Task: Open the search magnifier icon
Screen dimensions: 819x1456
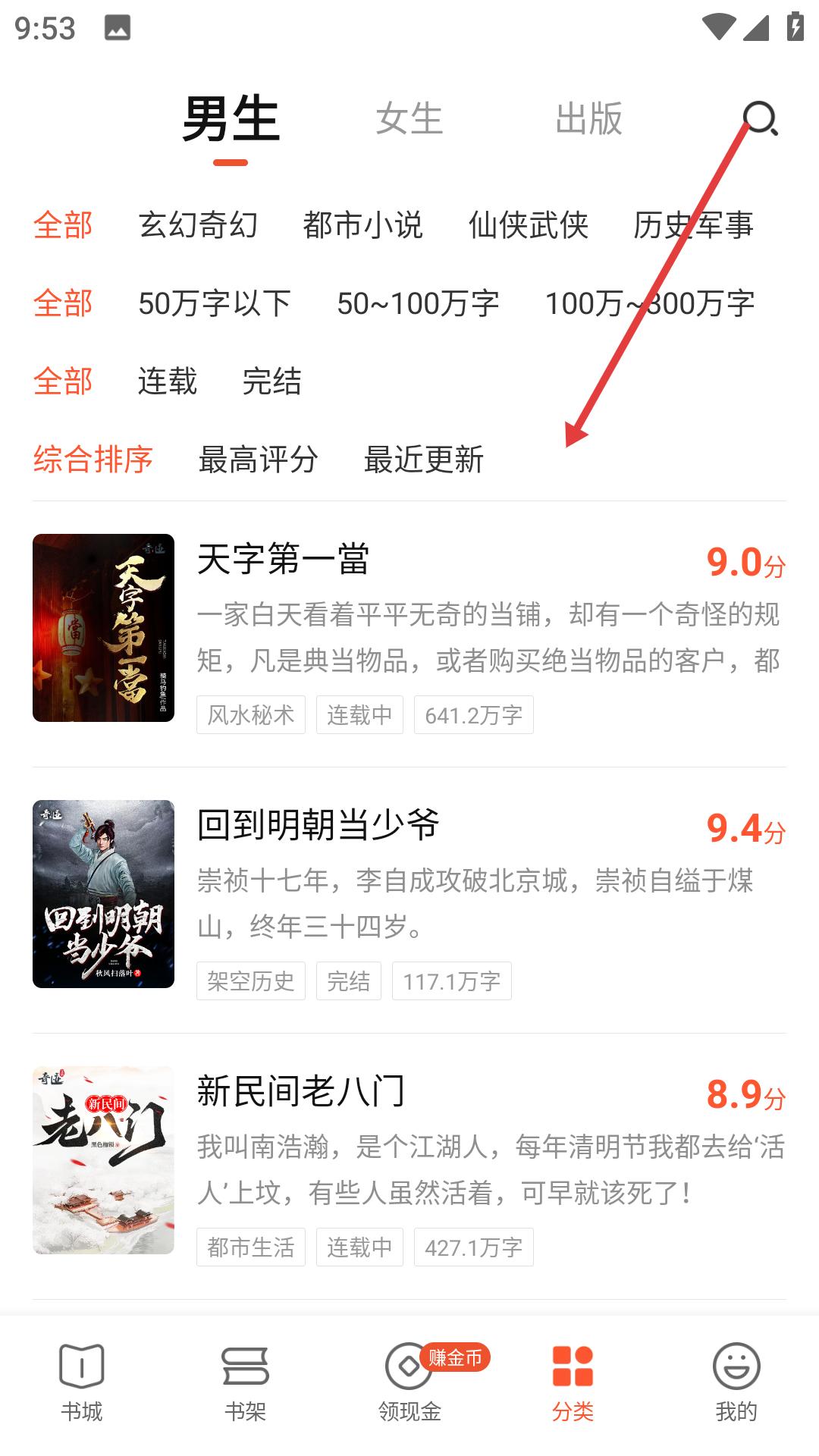Action: 760,119
